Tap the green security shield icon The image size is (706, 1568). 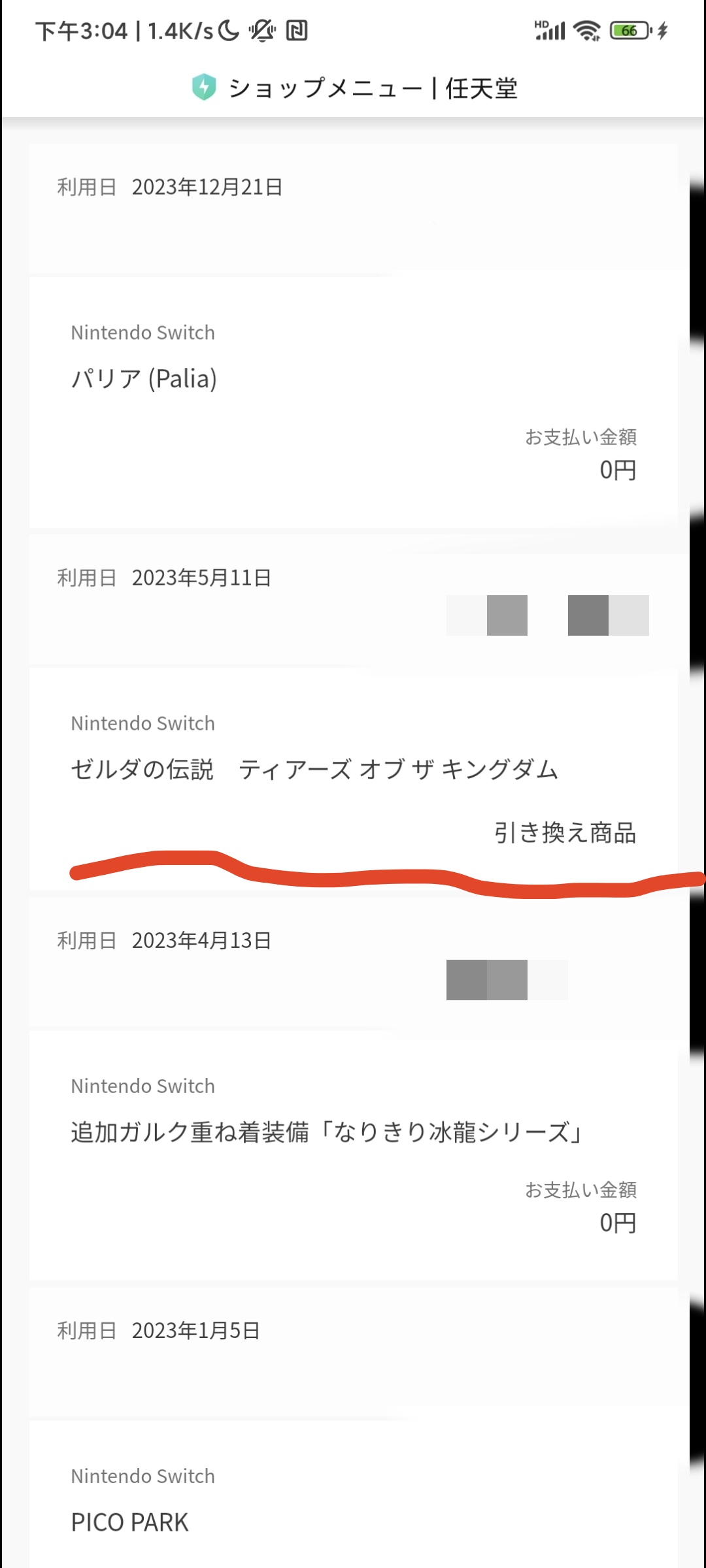pyautogui.click(x=204, y=87)
